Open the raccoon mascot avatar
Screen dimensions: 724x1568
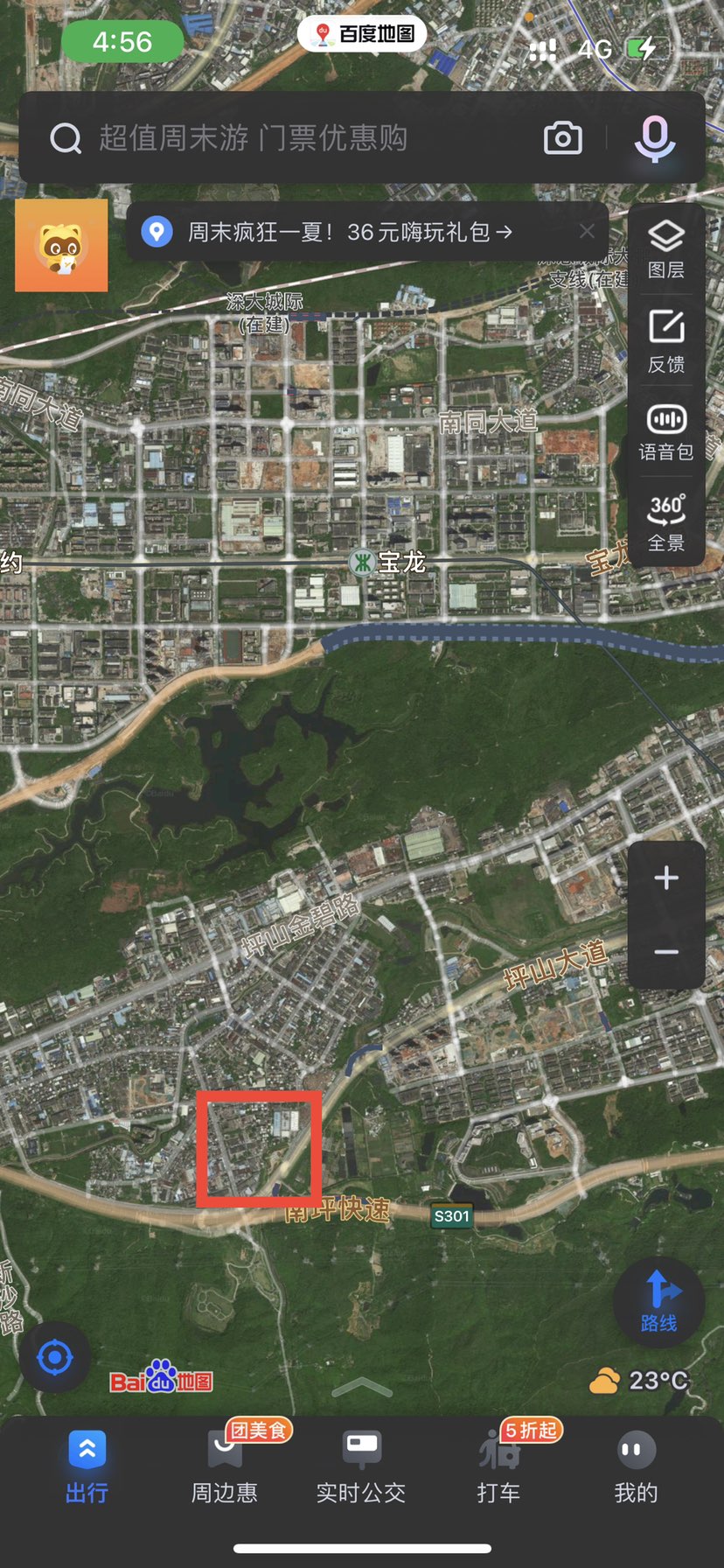tap(61, 245)
